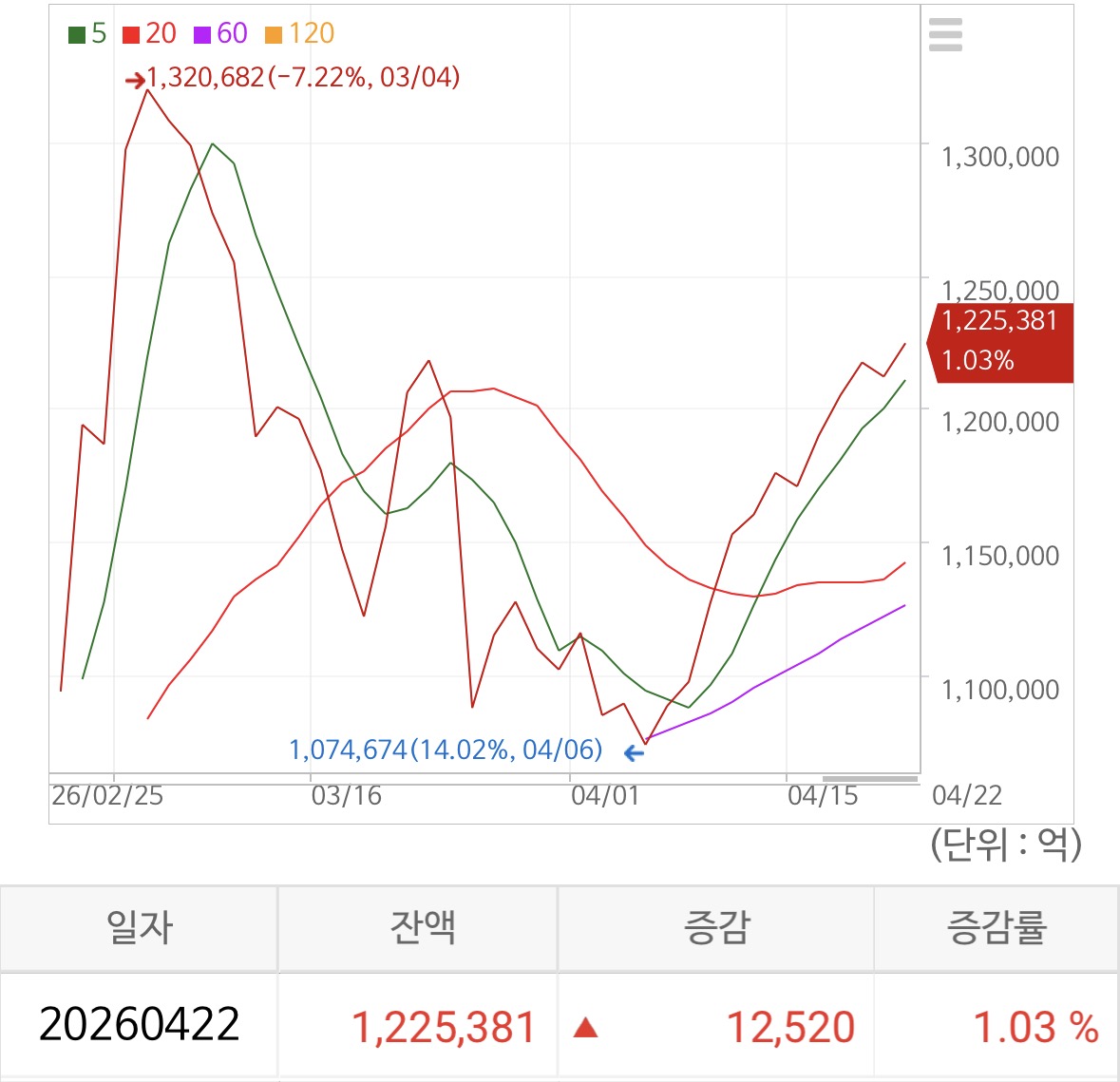Toggle the 120-day moving average line
1120x1082 pixels.
(x=299, y=33)
